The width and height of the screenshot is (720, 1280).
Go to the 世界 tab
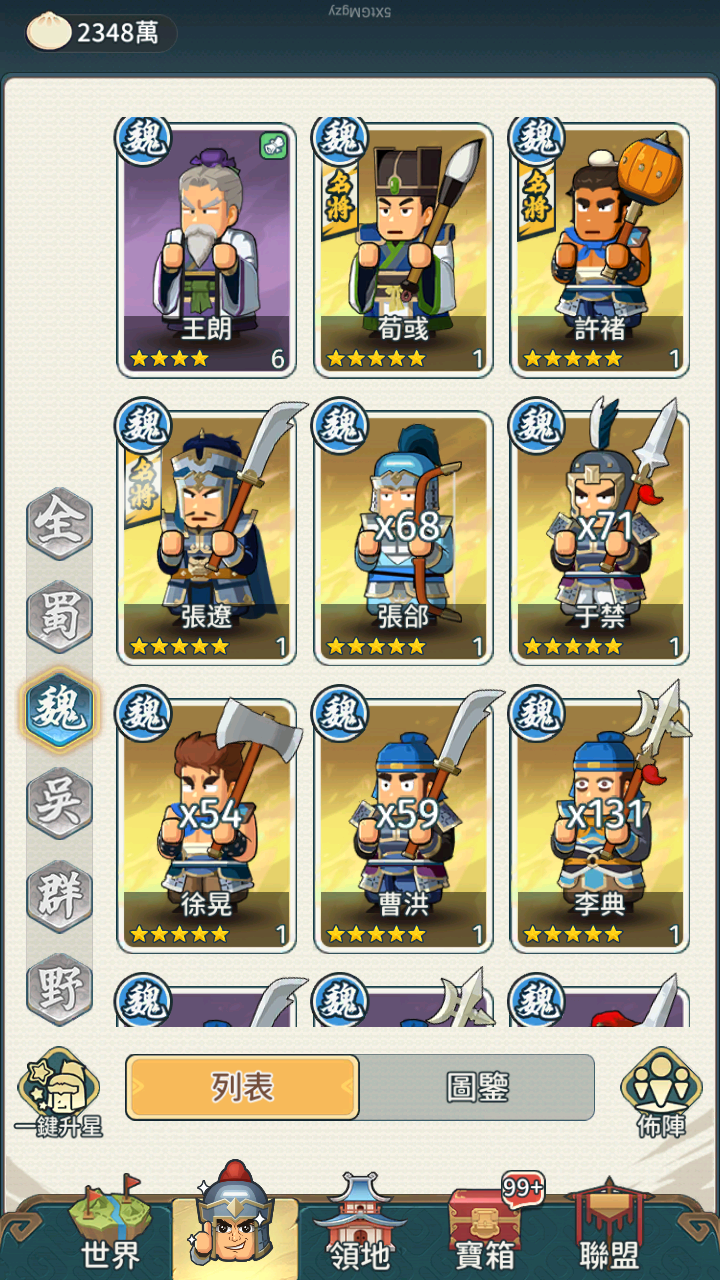110,1228
